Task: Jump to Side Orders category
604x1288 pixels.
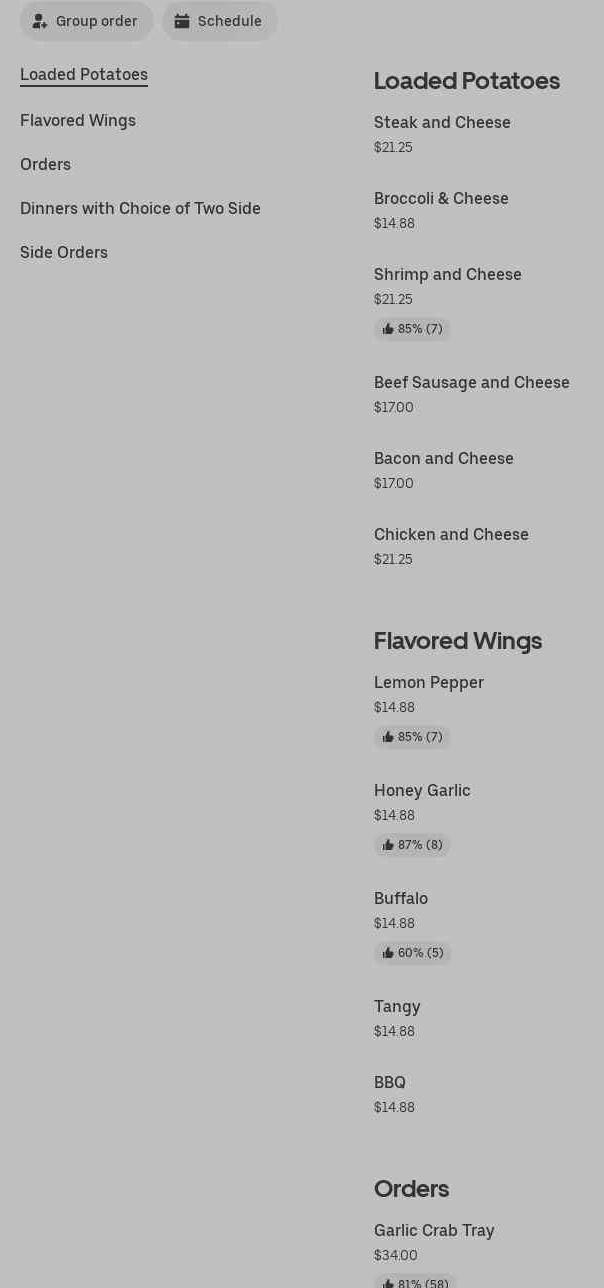Action: [64, 252]
